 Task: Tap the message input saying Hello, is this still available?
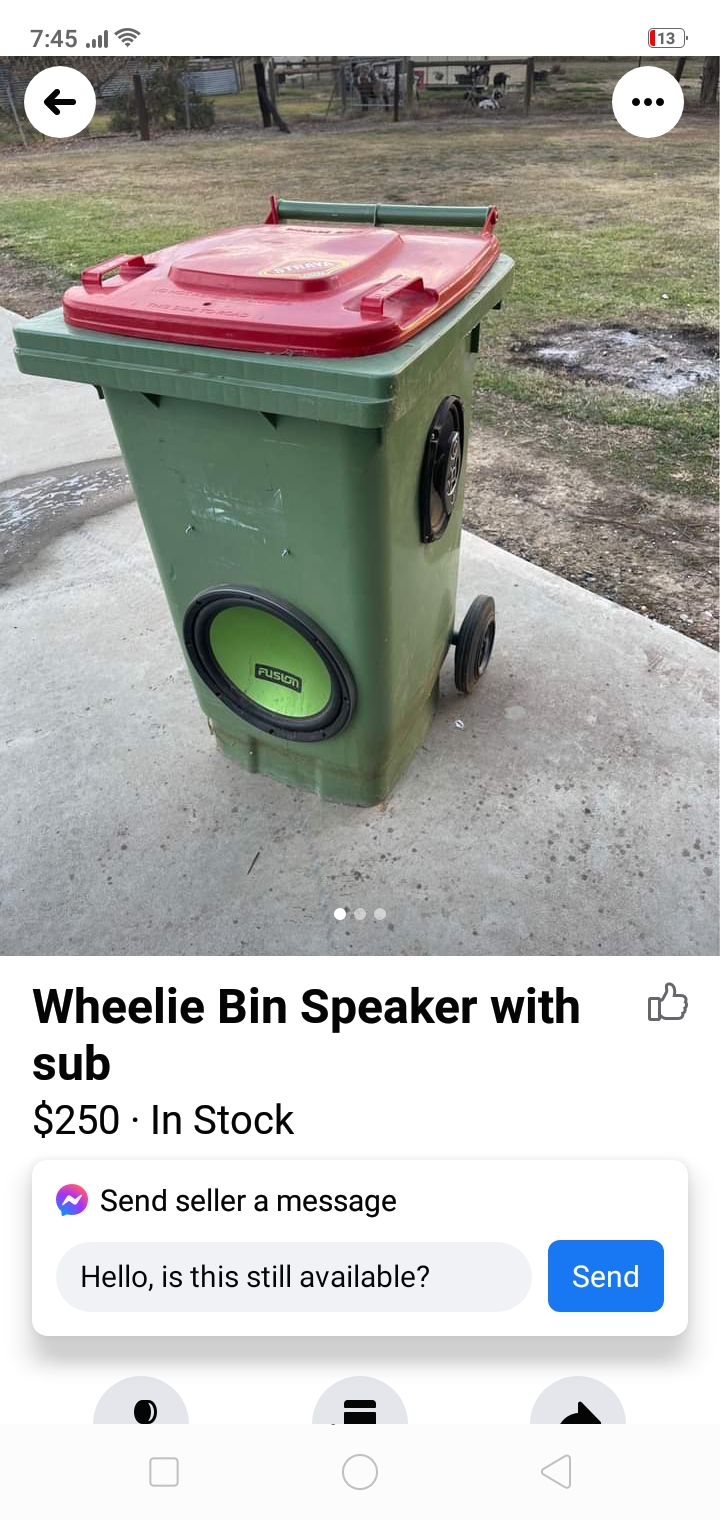tap(294, 1276)
